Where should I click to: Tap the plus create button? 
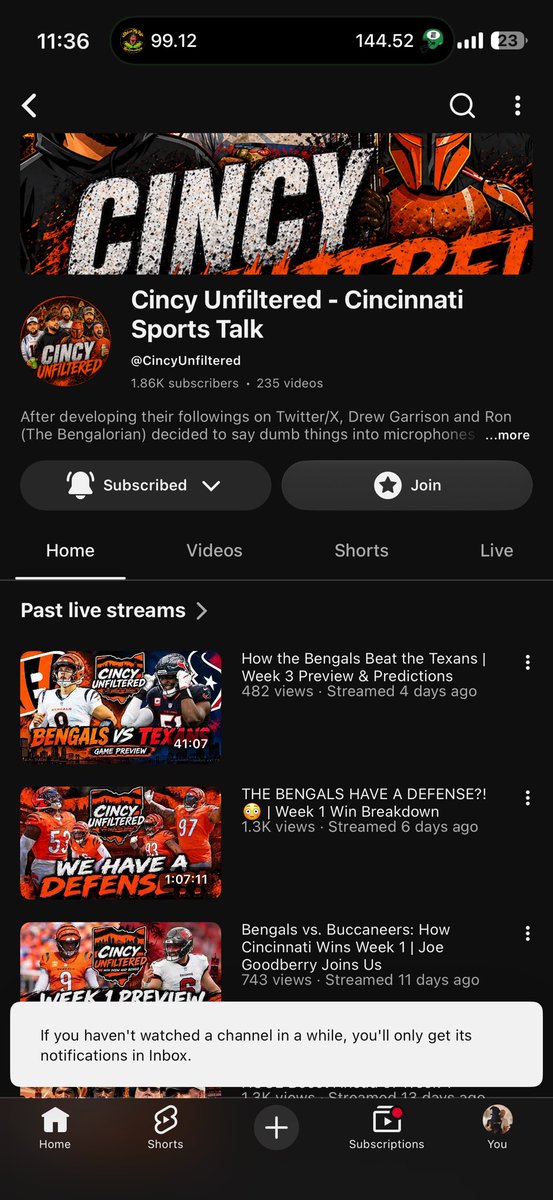tap(276, 1128)
